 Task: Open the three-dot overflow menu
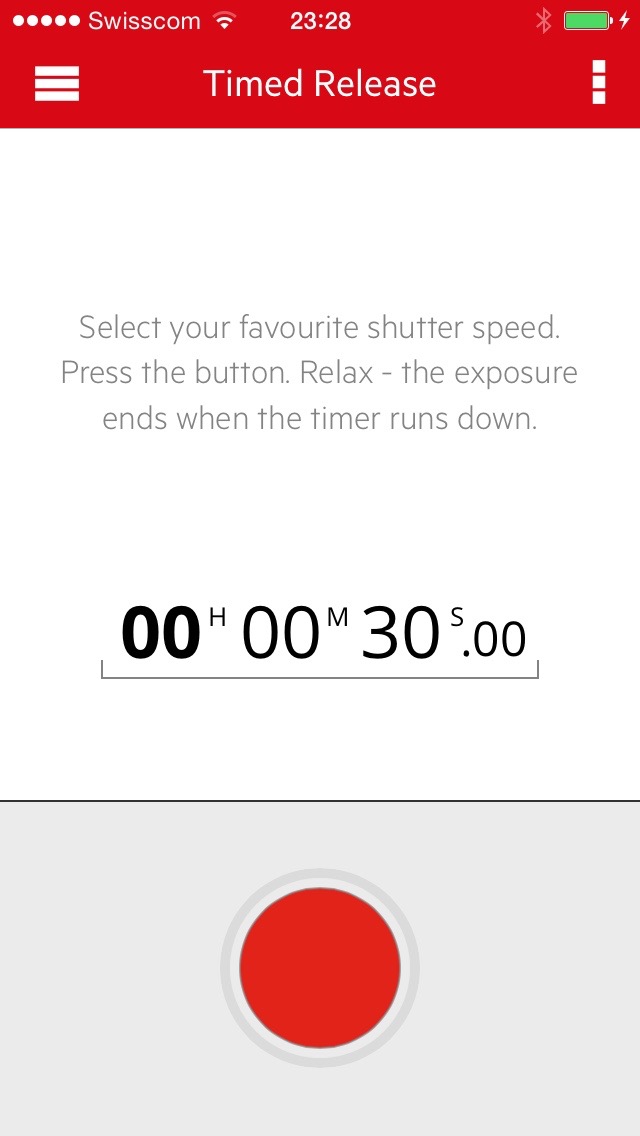598,83
